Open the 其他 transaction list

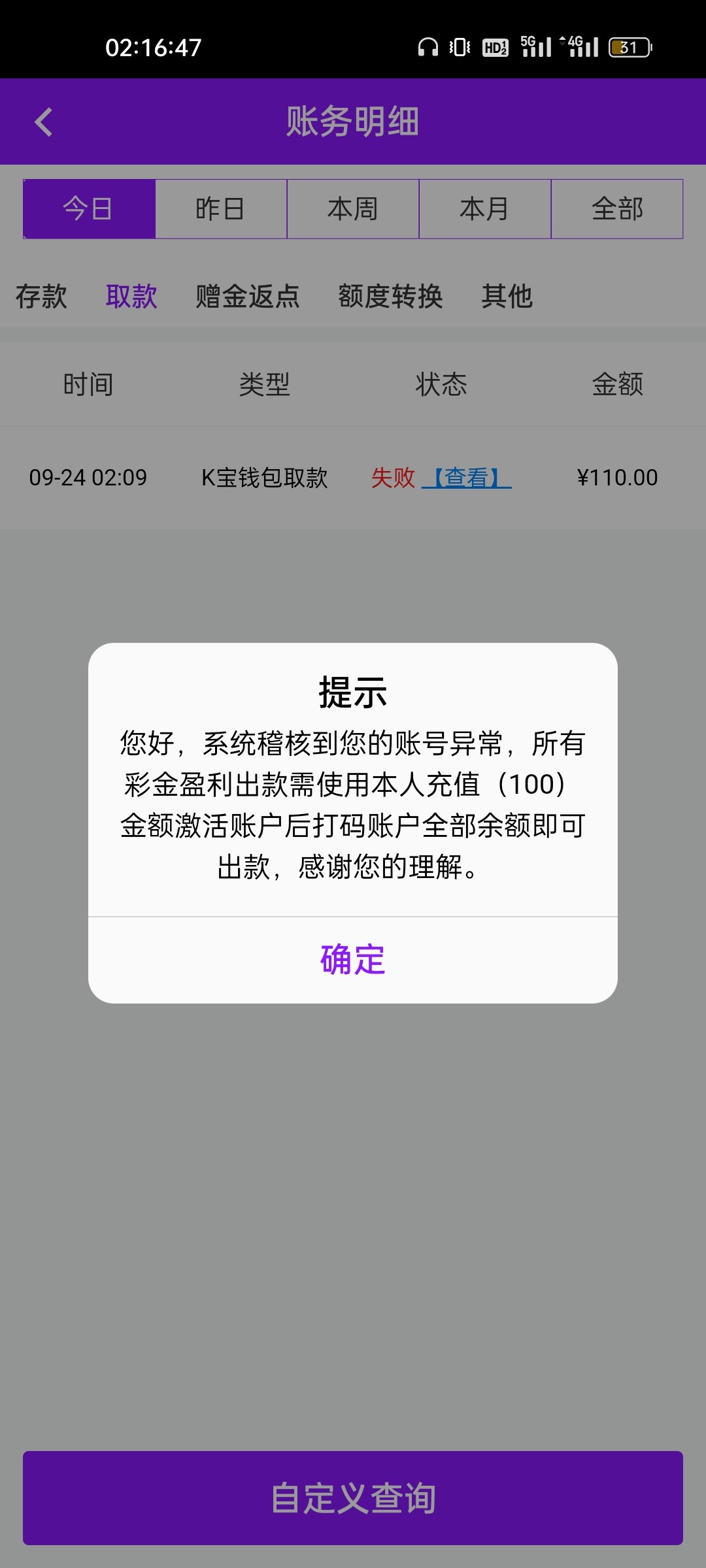click(507, 297)
